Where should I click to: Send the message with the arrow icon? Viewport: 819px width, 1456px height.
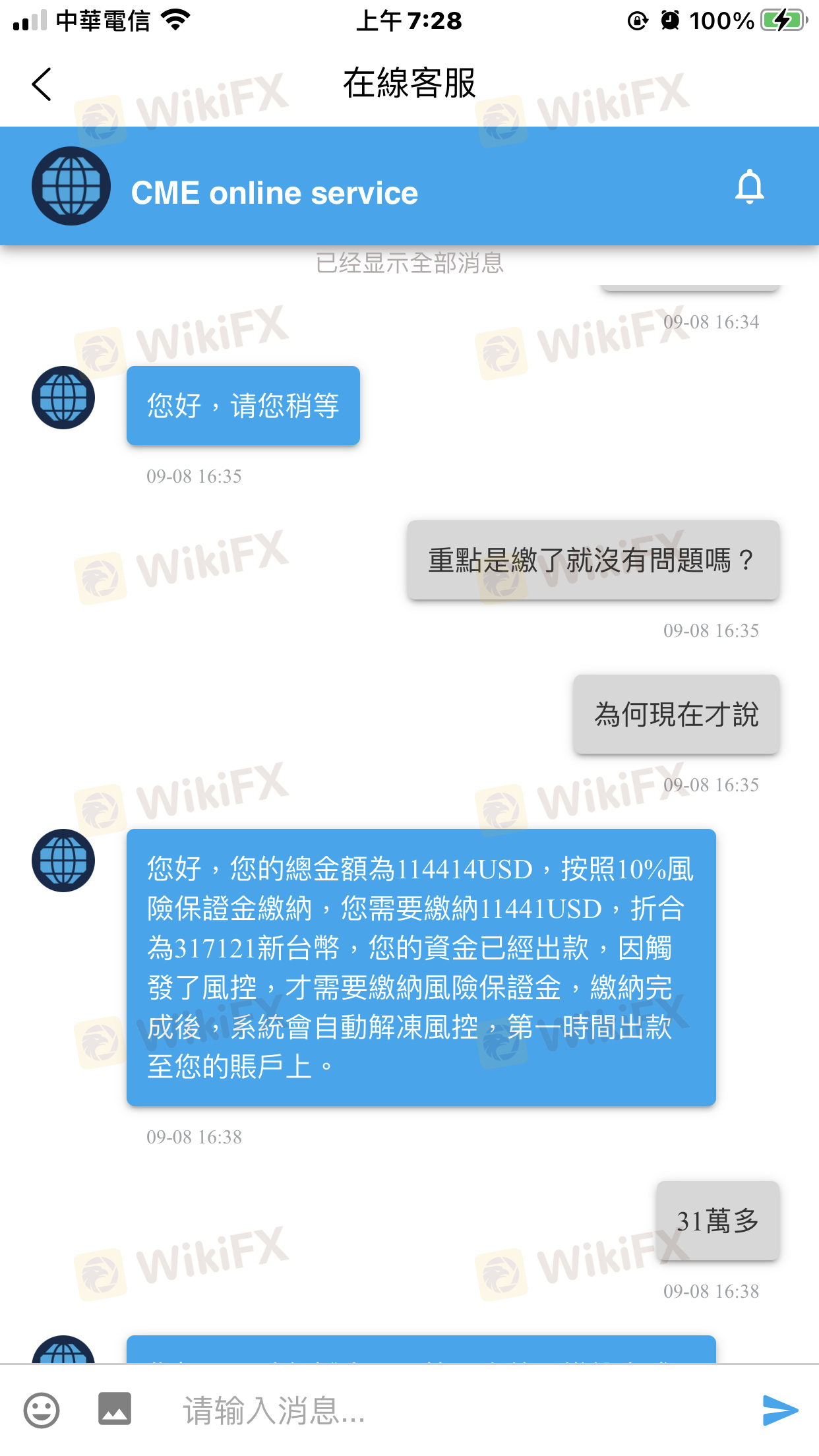779,1410
